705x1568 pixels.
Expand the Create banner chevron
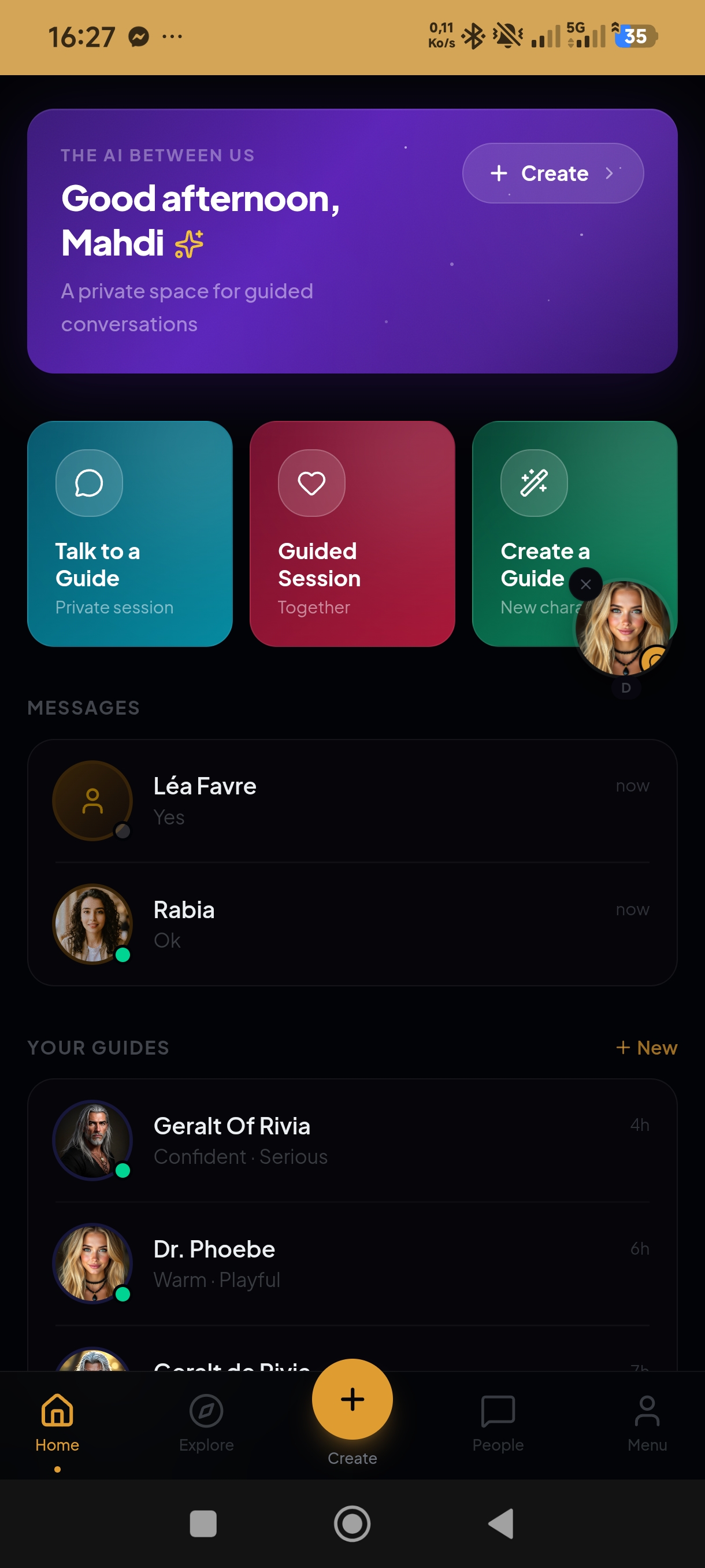(x=610, y=173)
